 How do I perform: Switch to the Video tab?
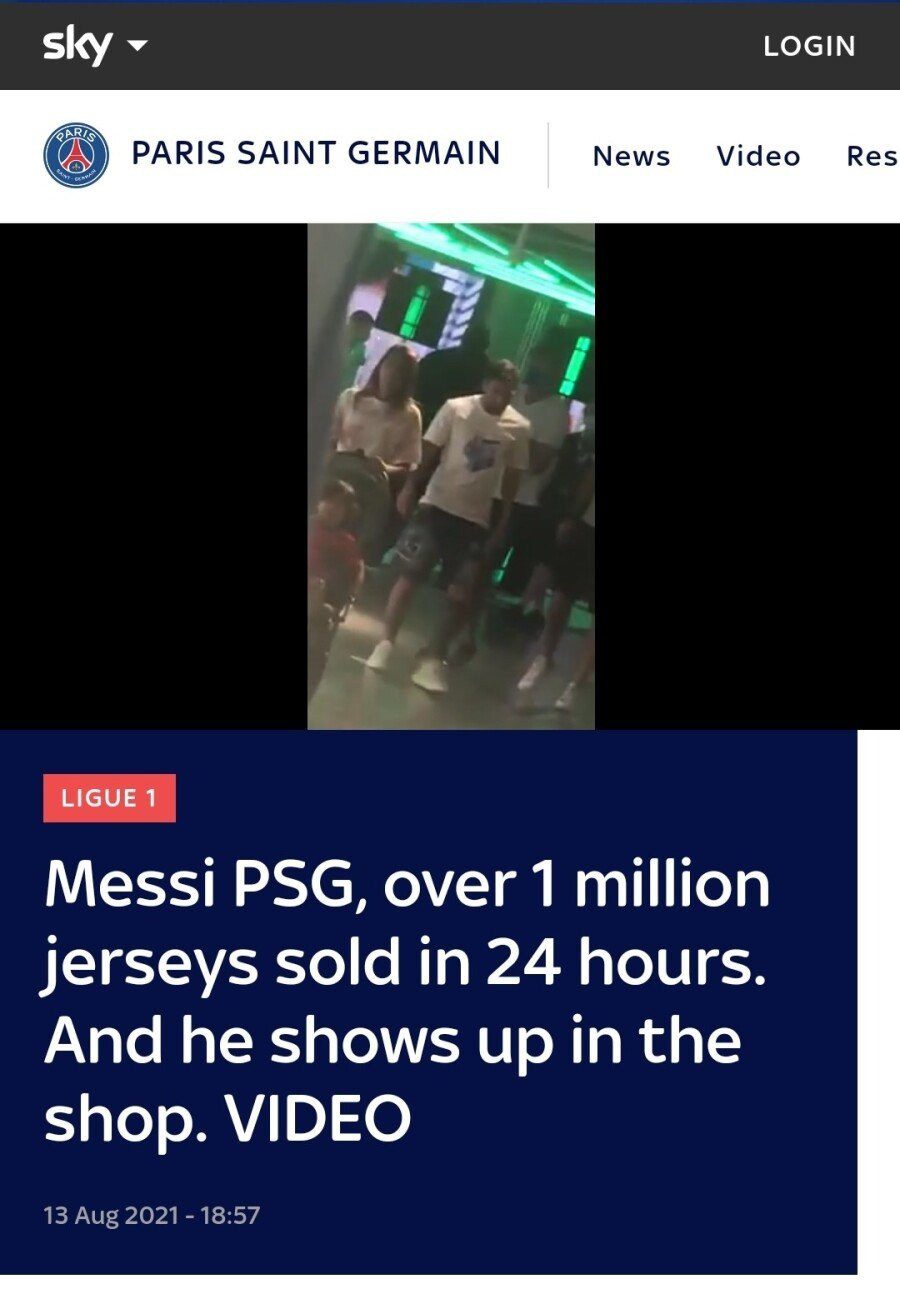(758, 156)
